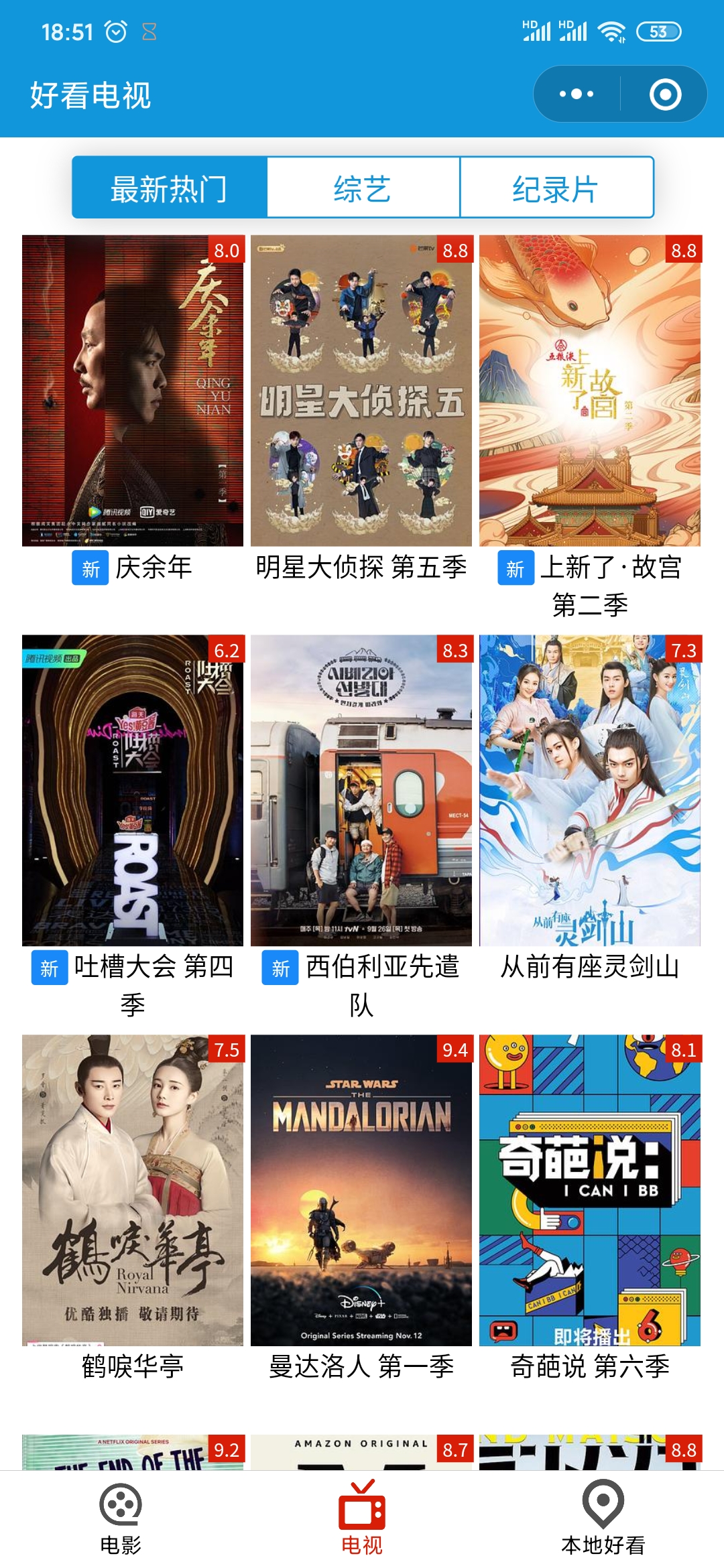Viewport: 724px width, 1568px height.
Task: View 上新了·故宫 第二季
Action: pos(590,391)
